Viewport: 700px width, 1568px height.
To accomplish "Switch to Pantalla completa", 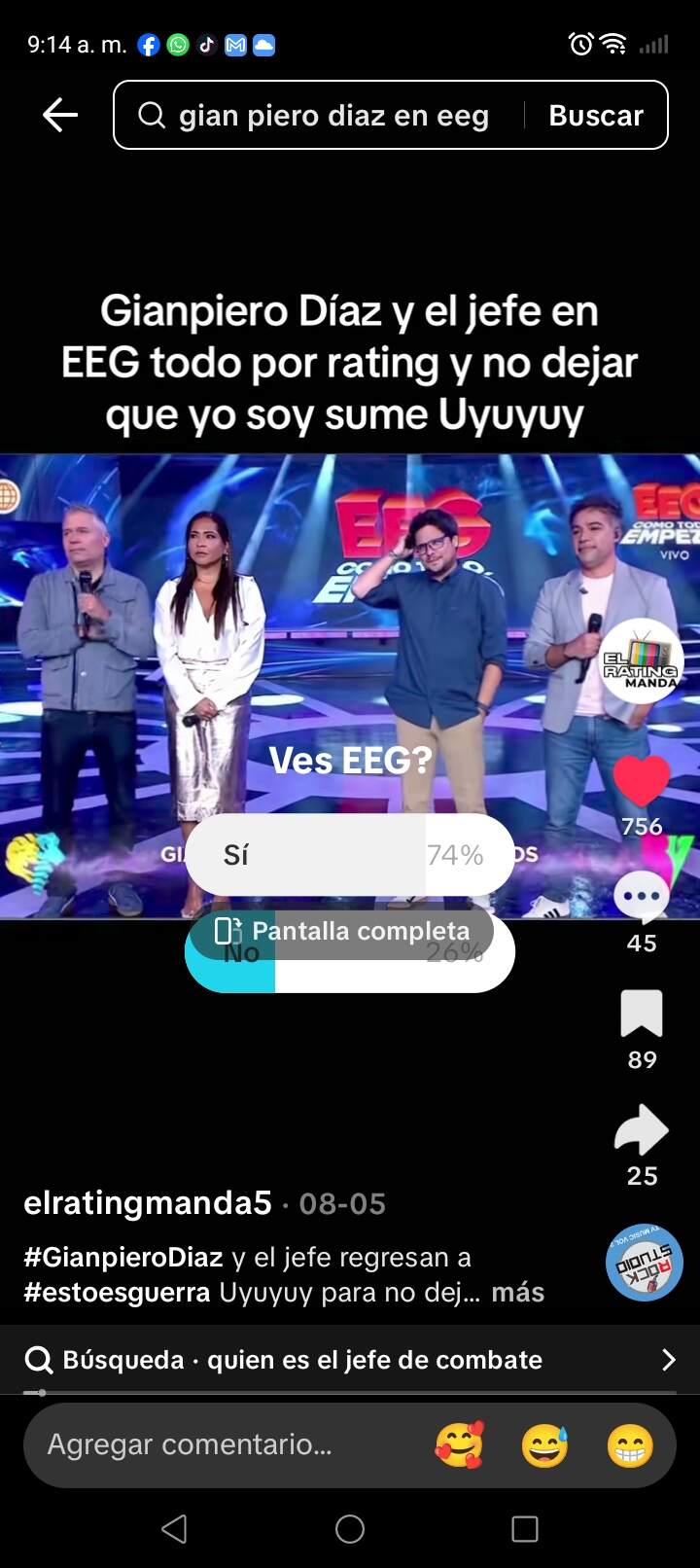I will click(341, 931).
